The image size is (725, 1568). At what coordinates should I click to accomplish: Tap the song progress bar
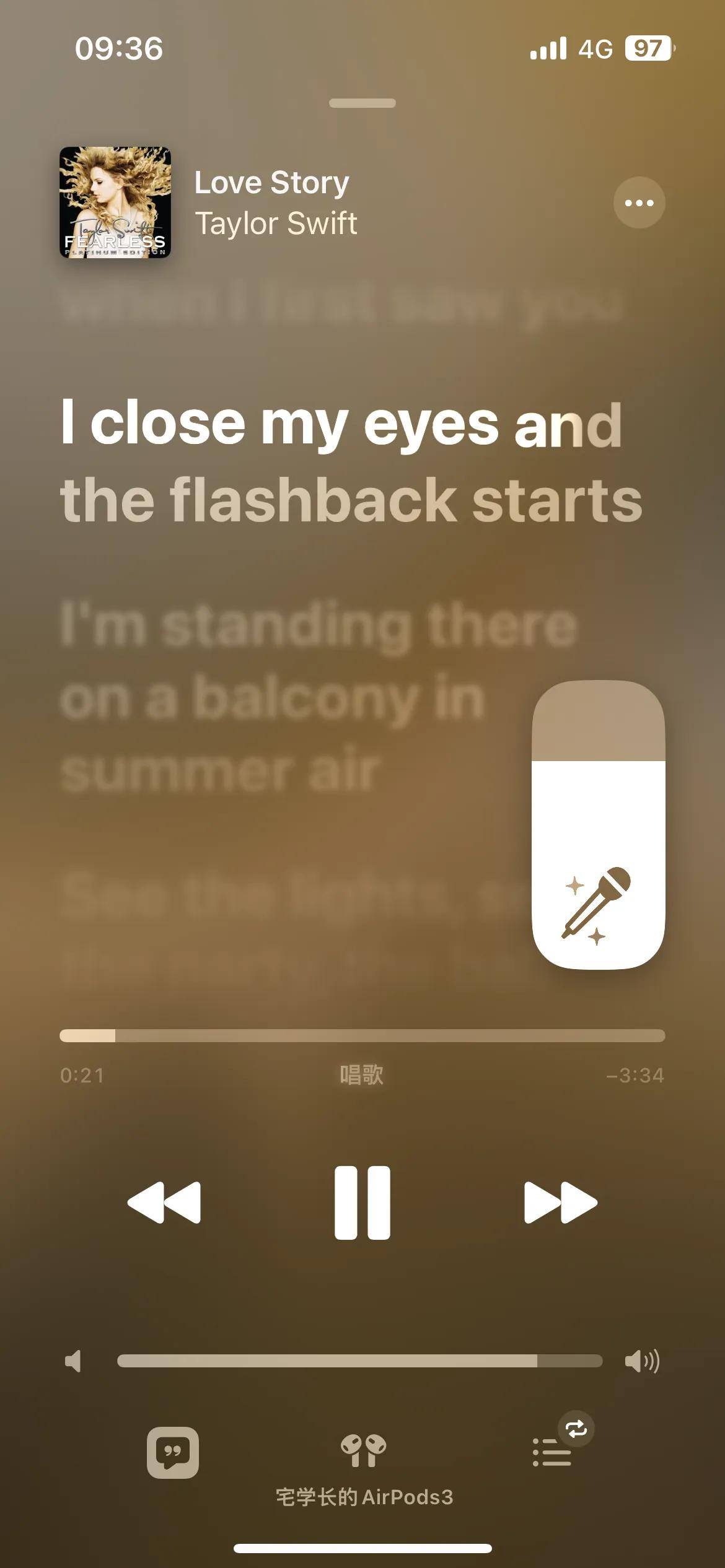[x=362, y=1035]
